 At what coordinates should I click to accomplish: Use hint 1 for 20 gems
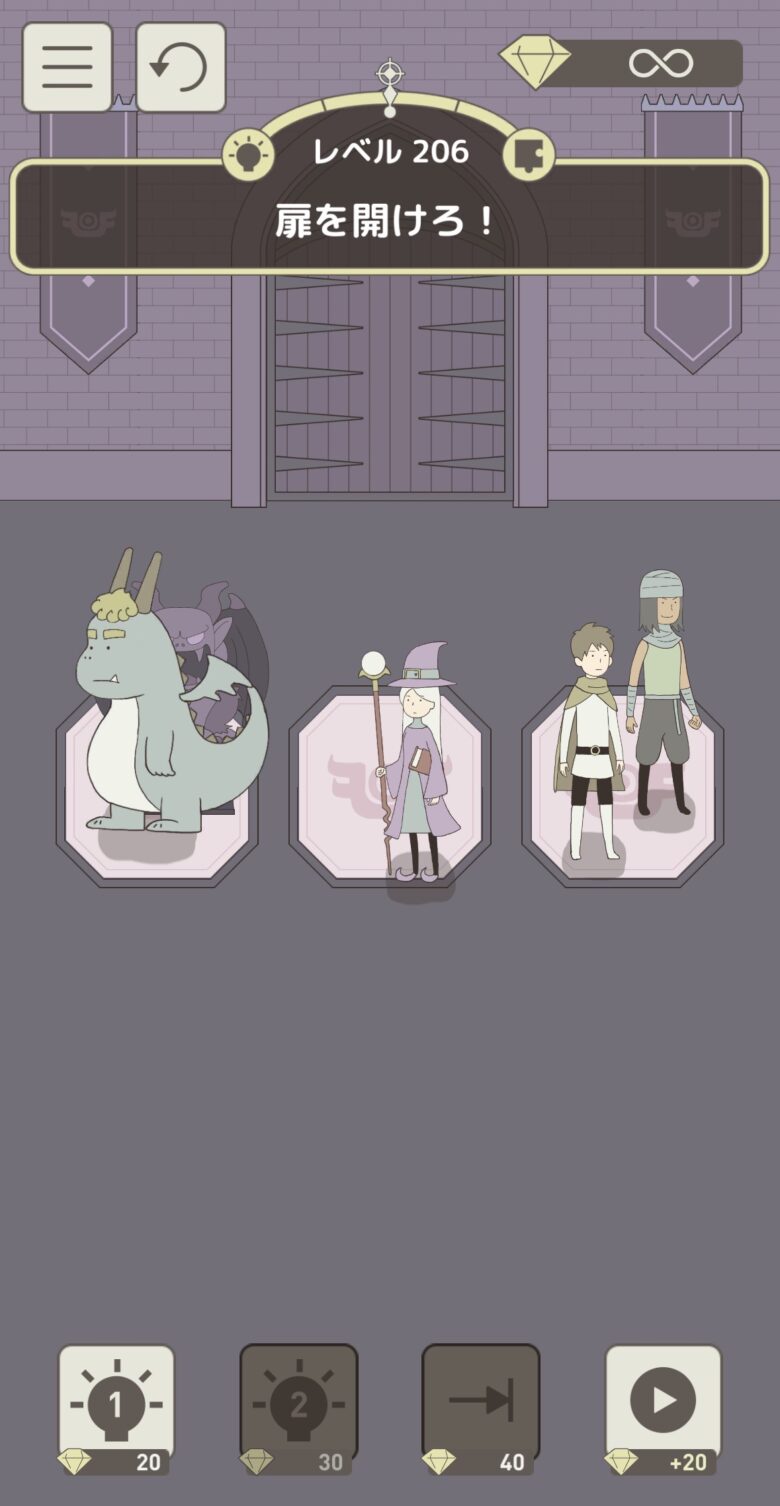pos(116,1408)
